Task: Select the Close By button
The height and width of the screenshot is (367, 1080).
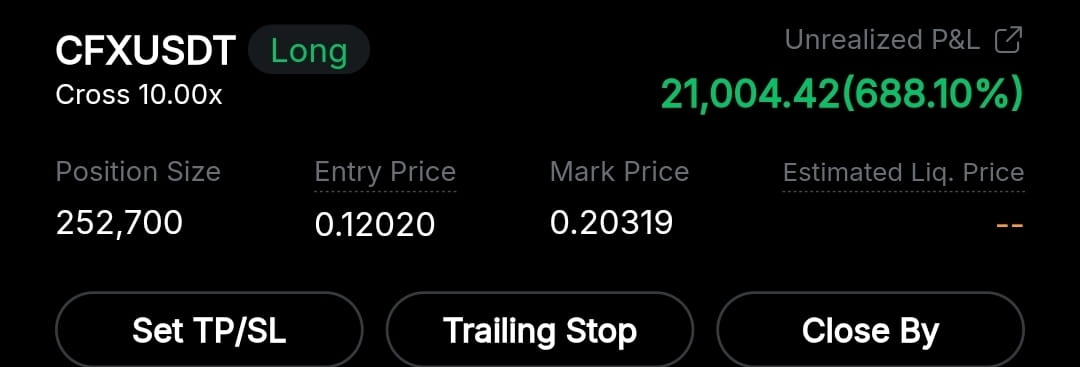Action: 871,331
